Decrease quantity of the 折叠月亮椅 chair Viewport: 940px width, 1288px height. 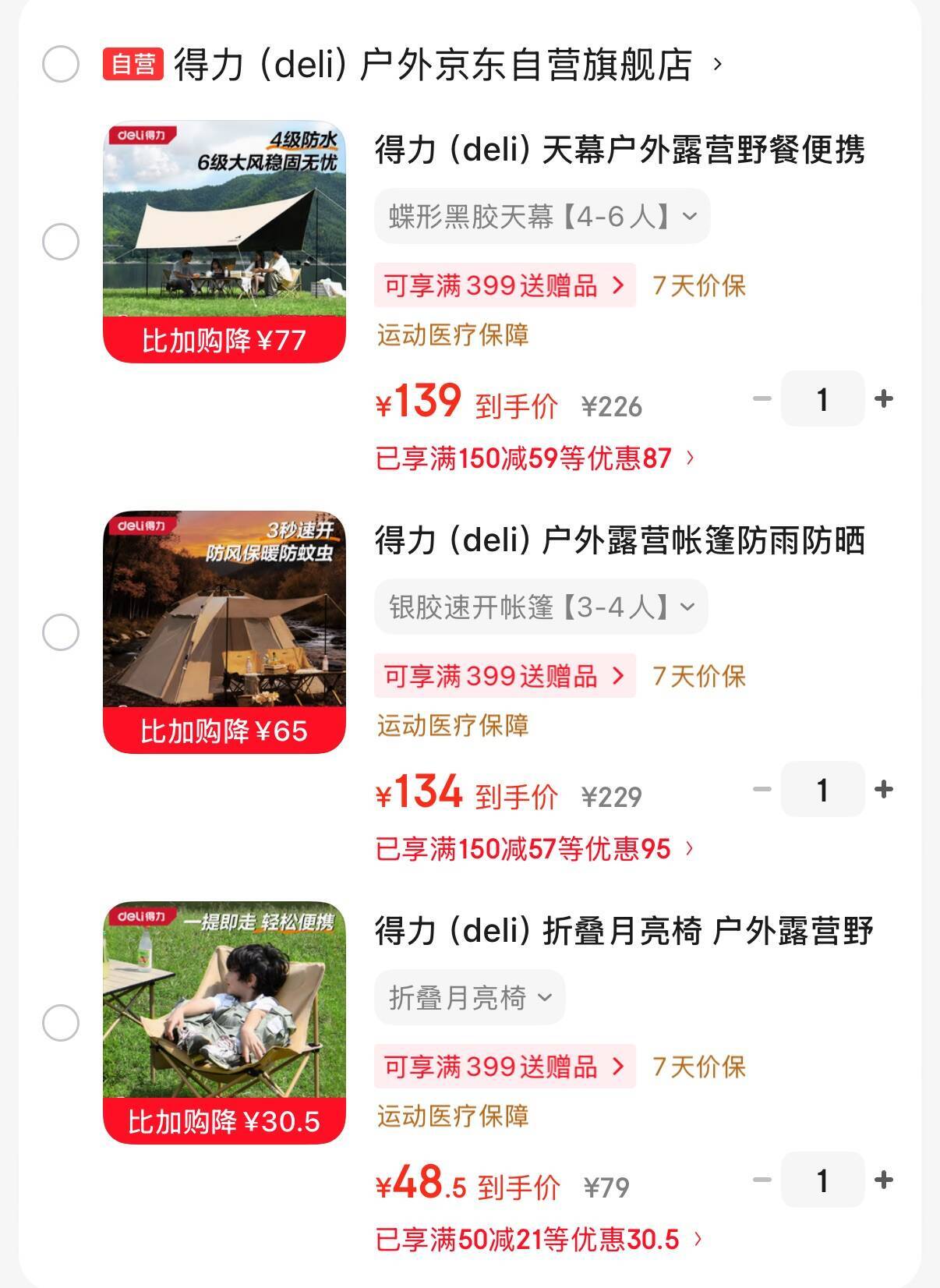762,1180
